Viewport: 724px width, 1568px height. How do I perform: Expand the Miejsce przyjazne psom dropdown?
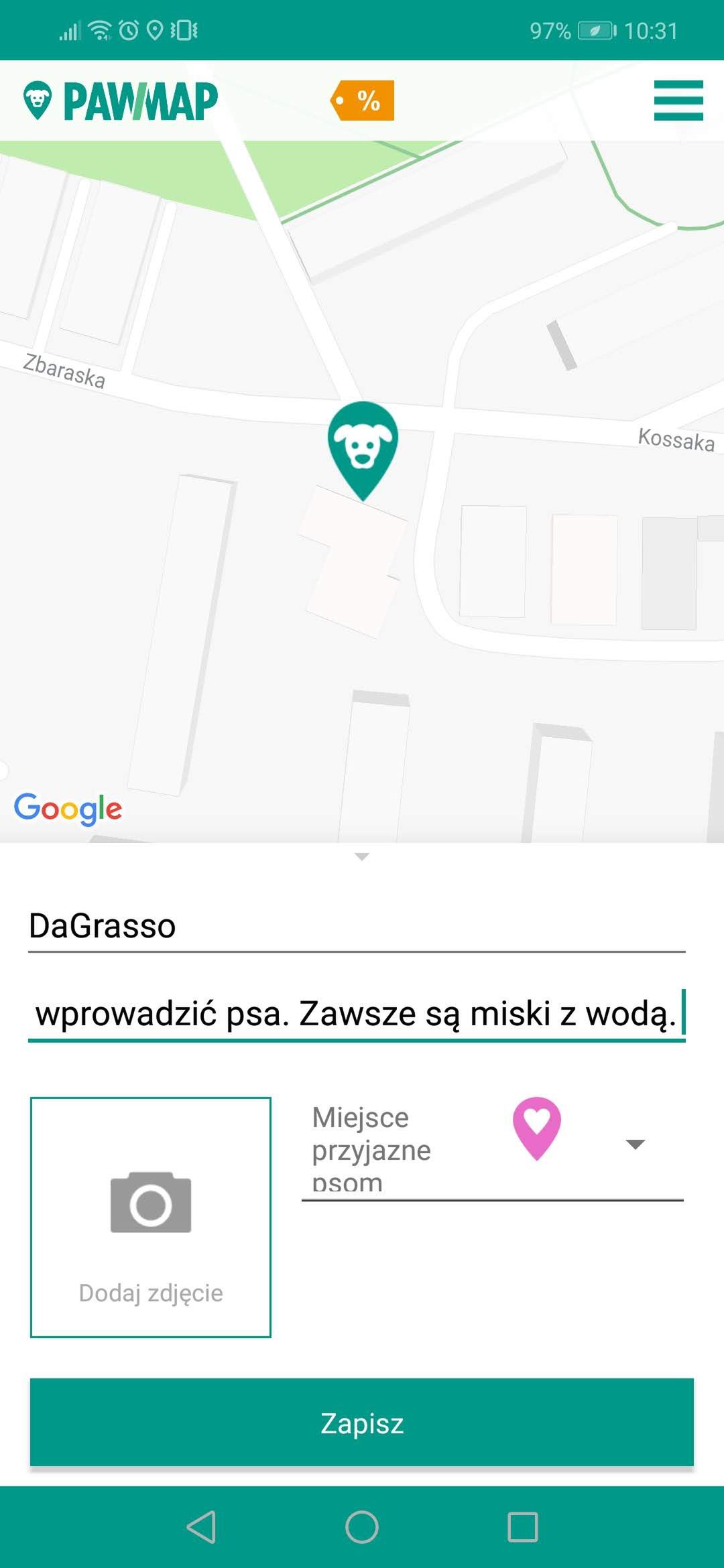[x=493, y=1147]
